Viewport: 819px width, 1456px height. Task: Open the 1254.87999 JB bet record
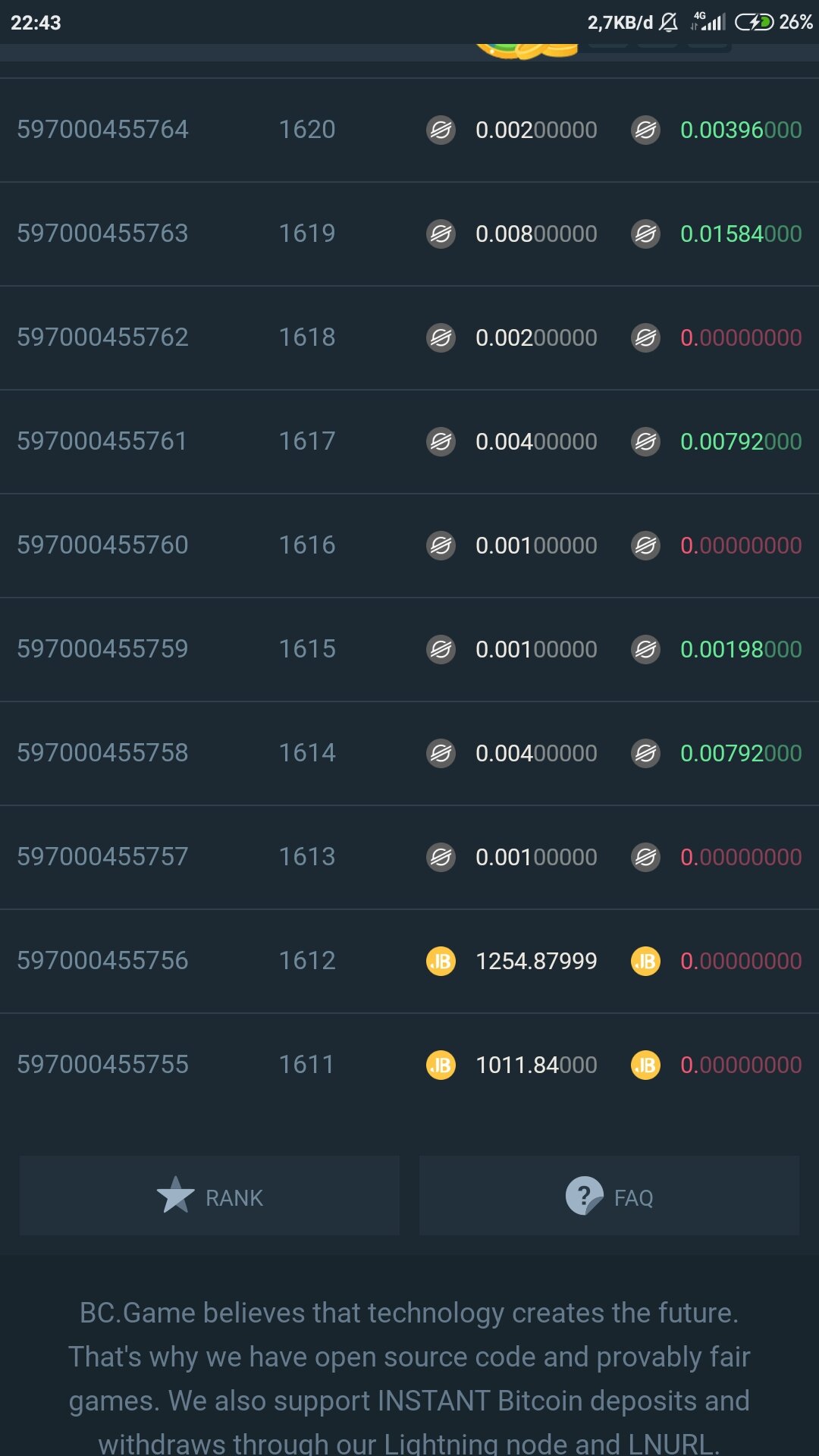tap(535, 961)
